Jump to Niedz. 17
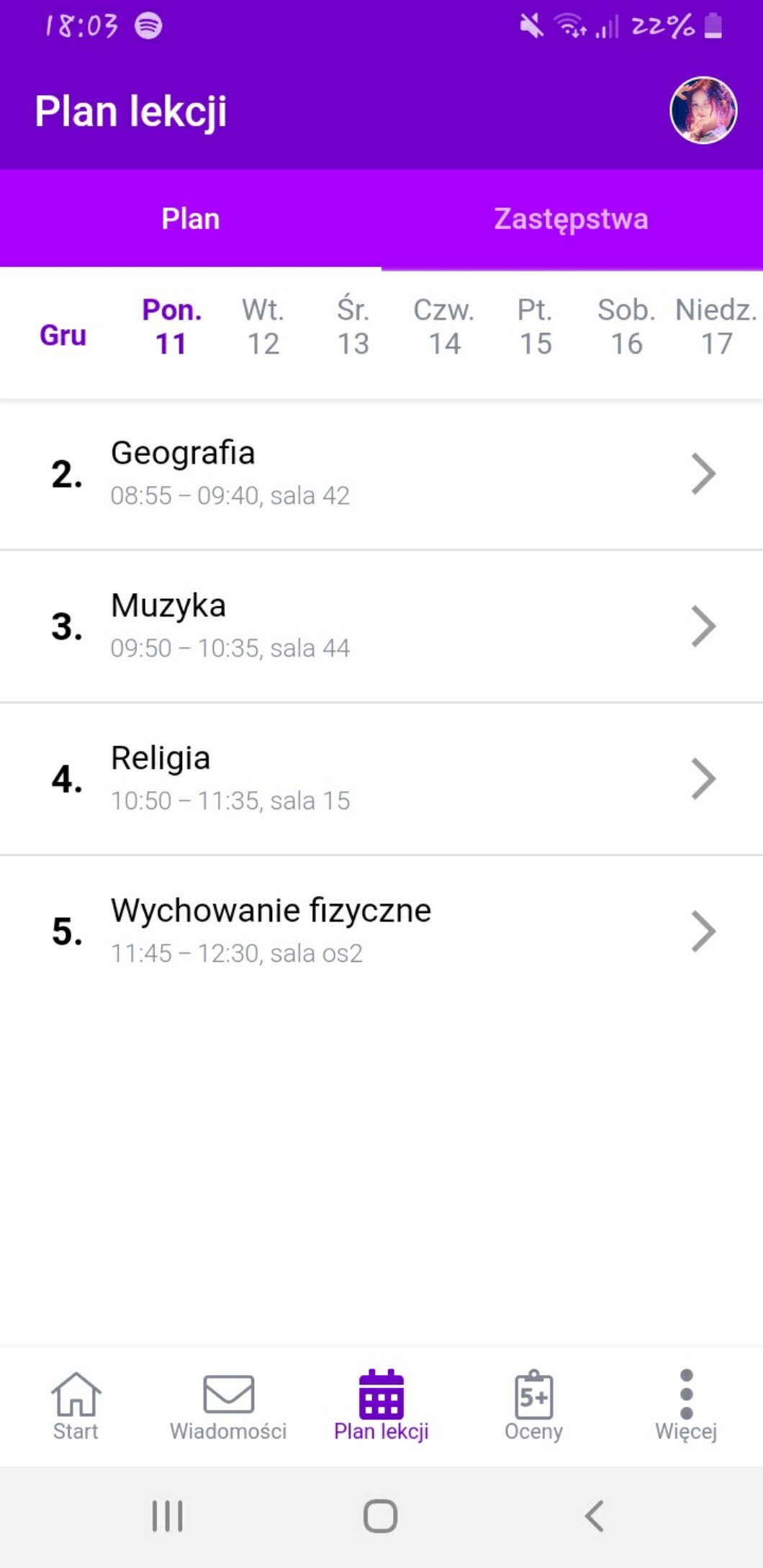Image resolution: width=763 pixels, height=1568 pixels. (x=716, y=328)
